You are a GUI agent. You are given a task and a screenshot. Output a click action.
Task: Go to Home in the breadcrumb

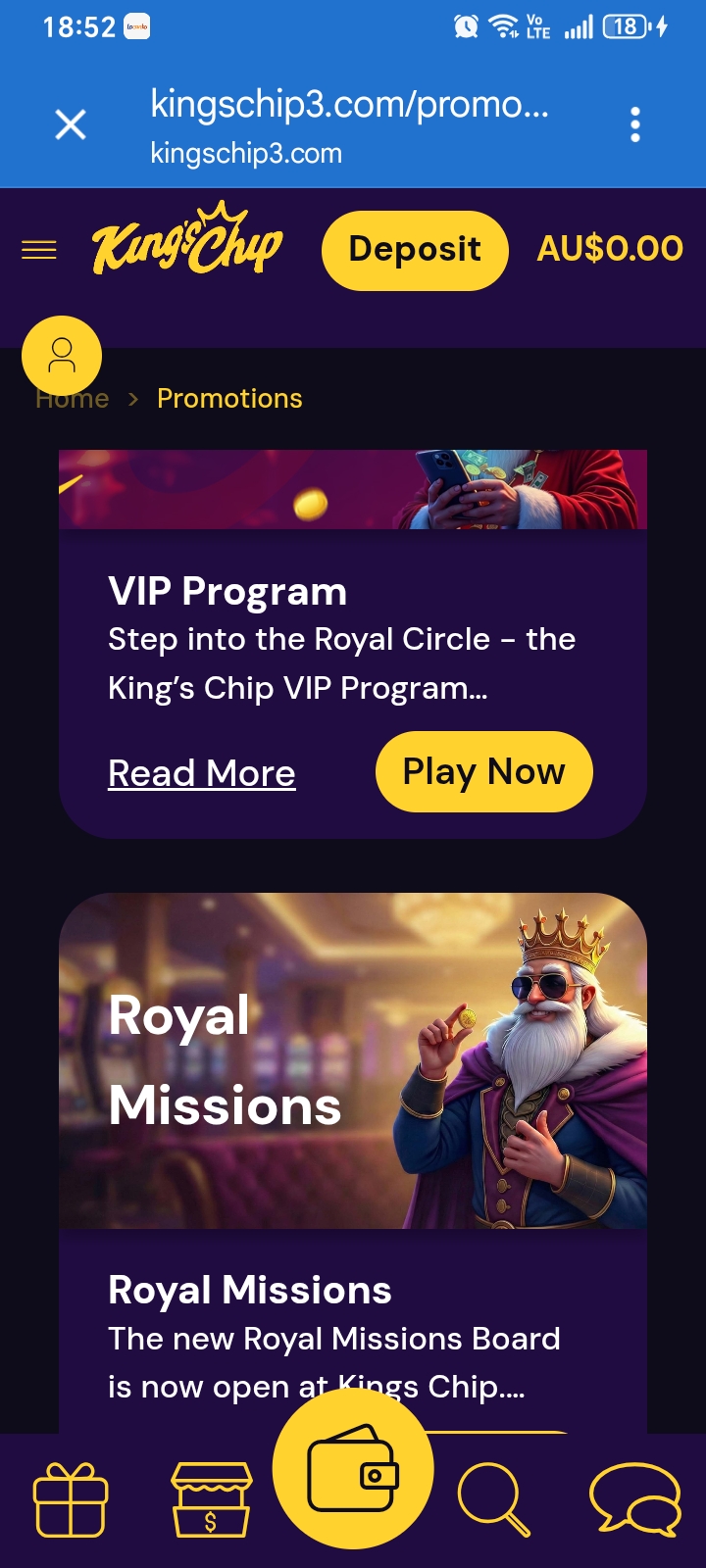click(x=72, y=398)
